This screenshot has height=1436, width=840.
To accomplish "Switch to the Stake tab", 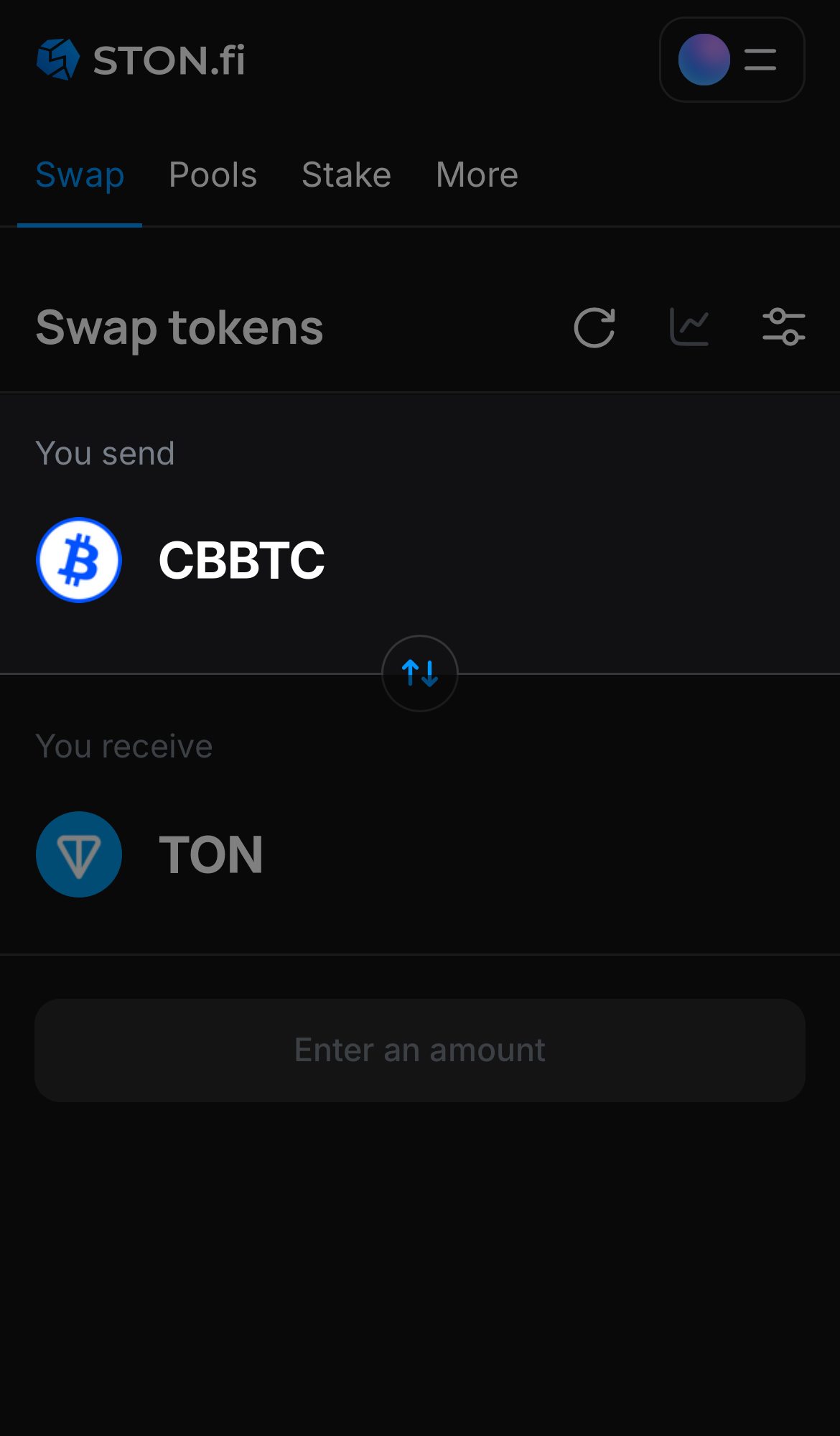I will pos(346,174).
